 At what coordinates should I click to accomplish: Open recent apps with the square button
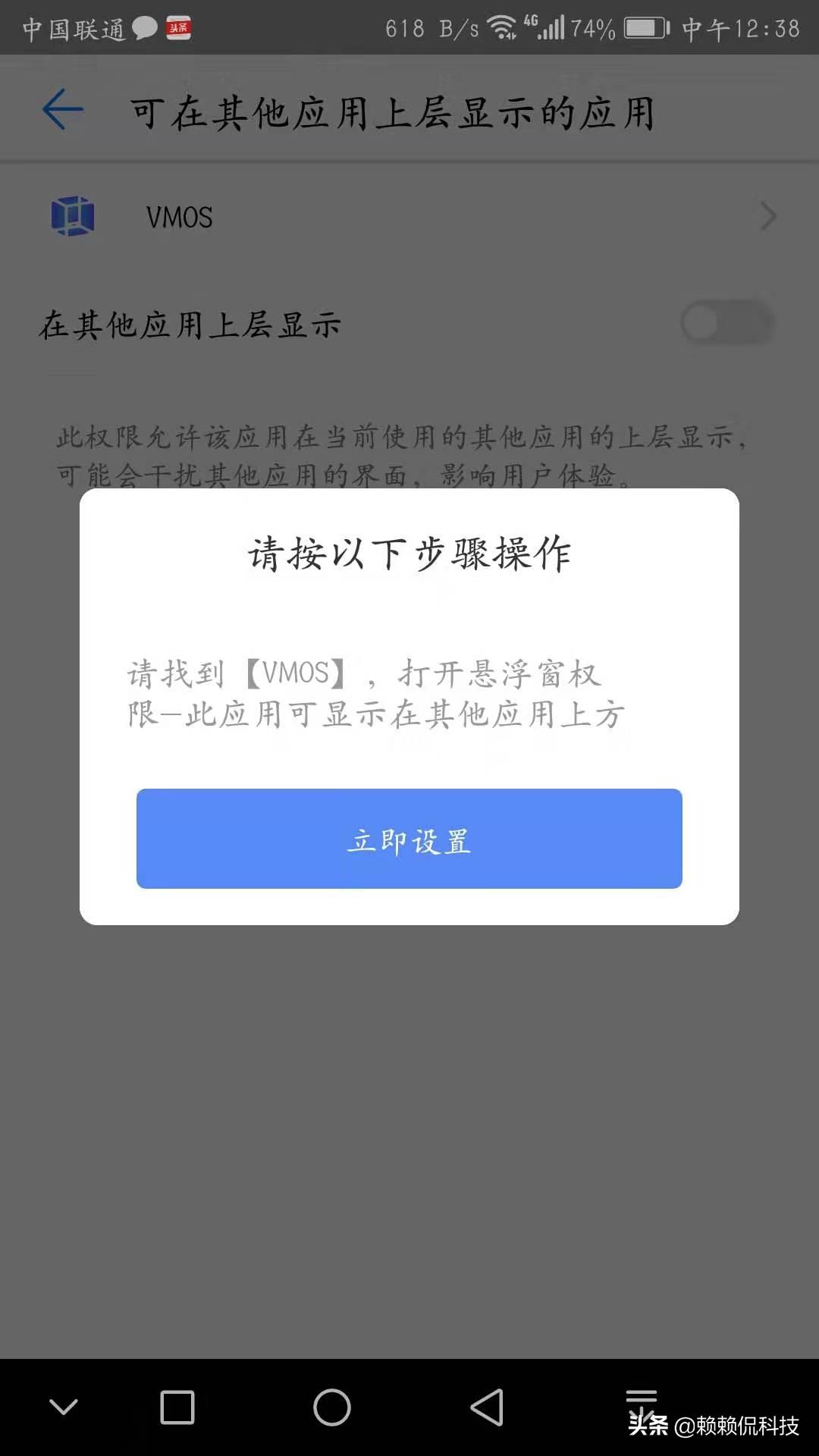[177, 1407]
